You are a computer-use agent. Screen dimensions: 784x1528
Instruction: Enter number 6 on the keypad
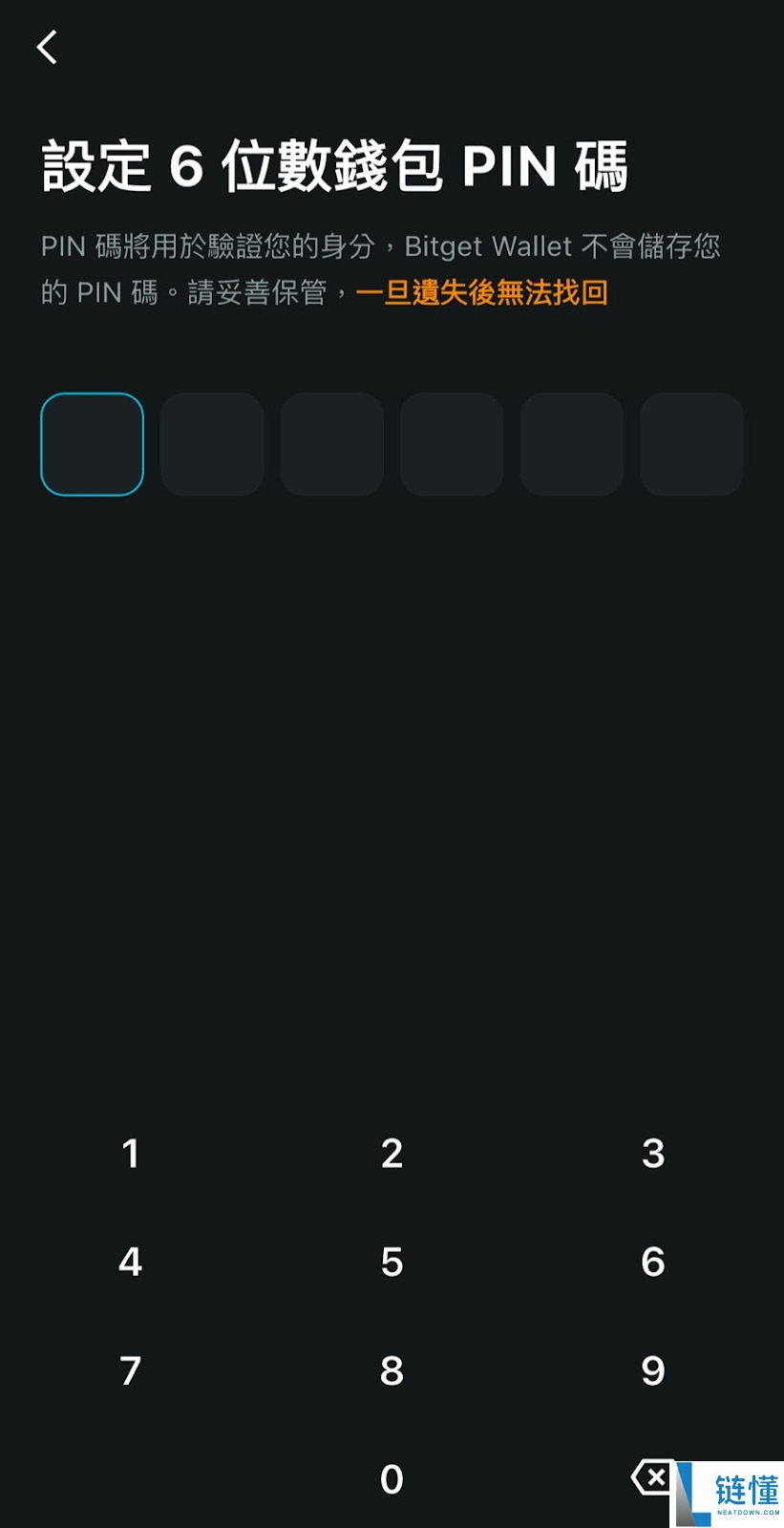pos(653,1263)
